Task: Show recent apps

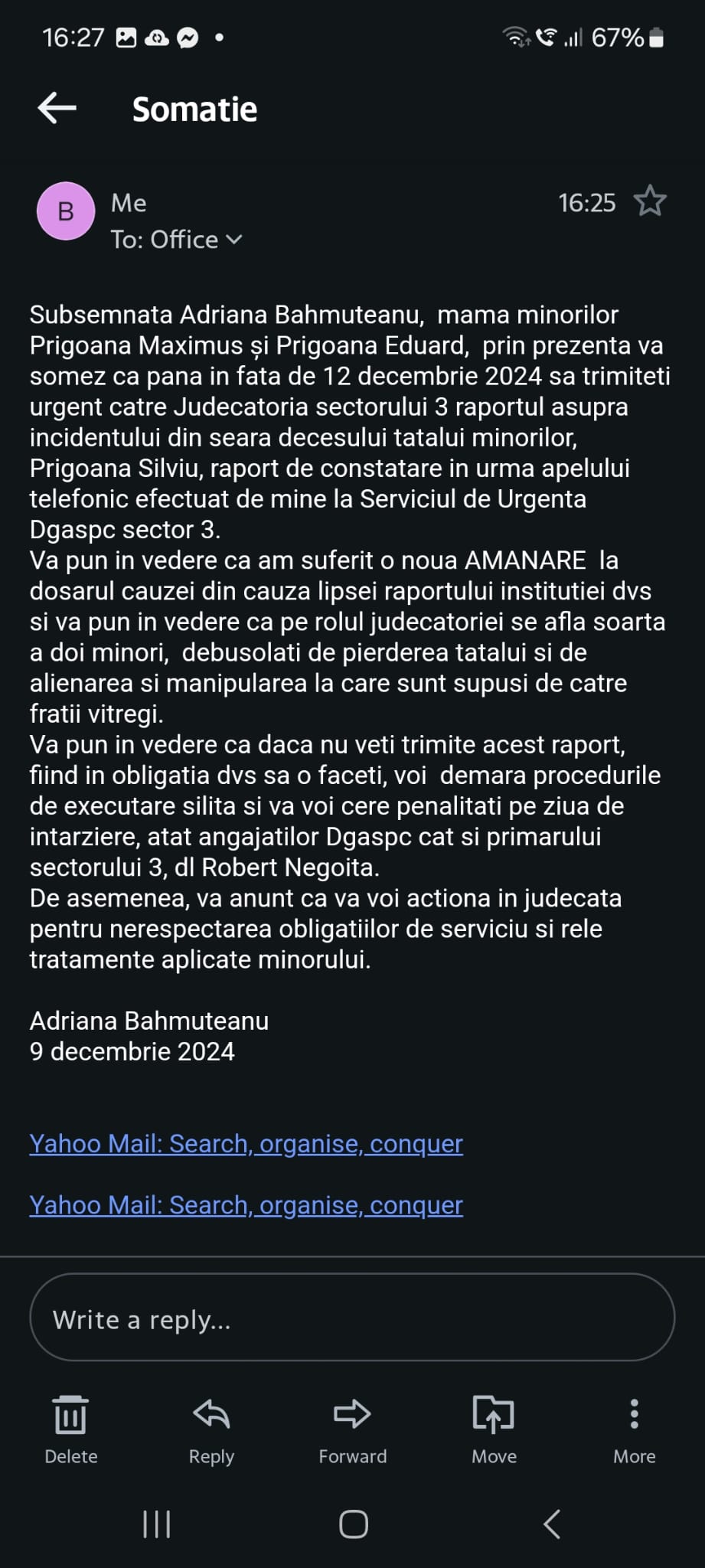Action: click(157, 1524)
